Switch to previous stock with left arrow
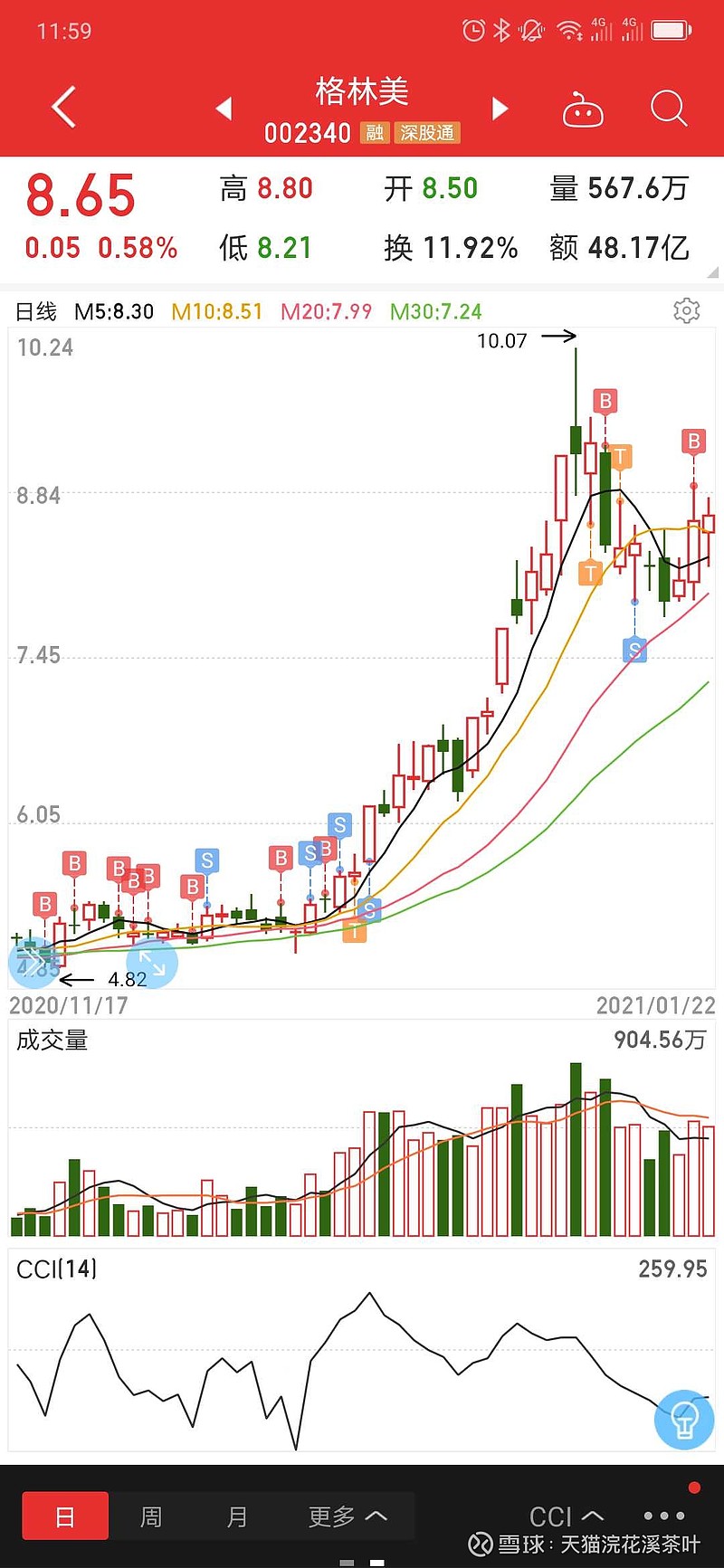The height and width of the screenshot is (1568, 724). [x=224, y=107]
